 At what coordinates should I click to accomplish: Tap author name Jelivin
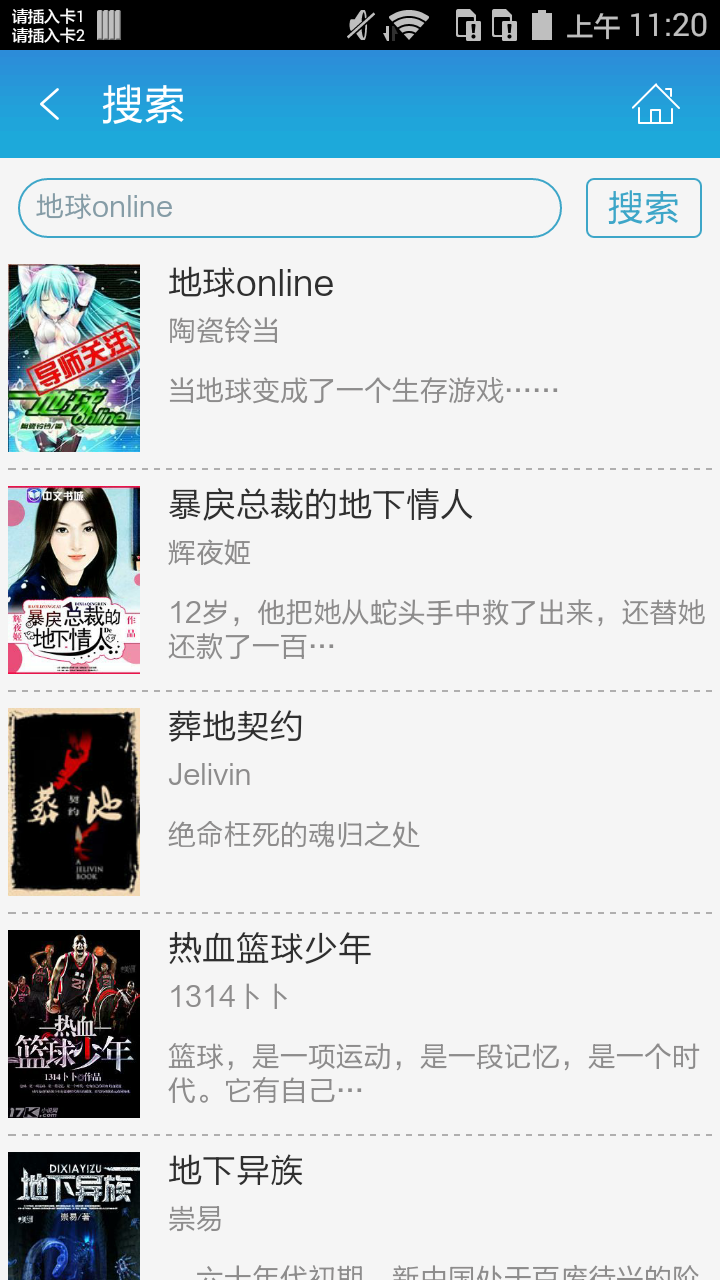coord(209,774)
